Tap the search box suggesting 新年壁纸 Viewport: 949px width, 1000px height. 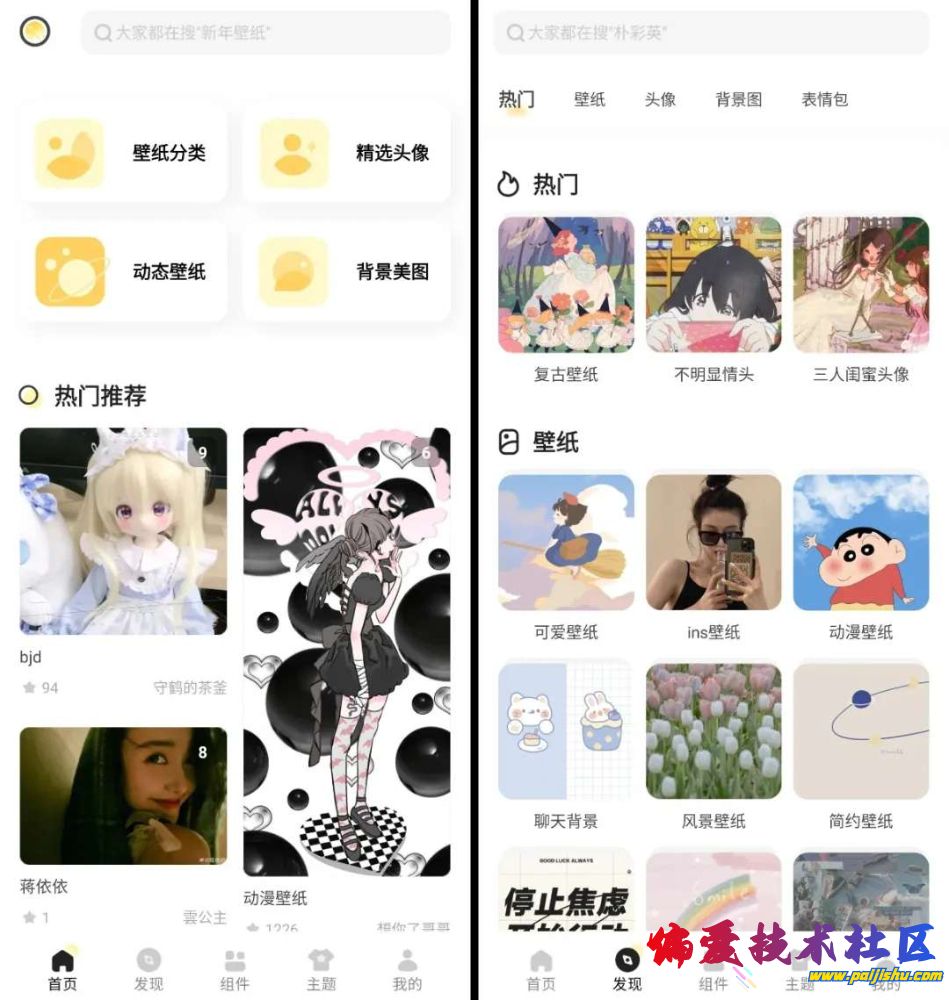point(265,33)
